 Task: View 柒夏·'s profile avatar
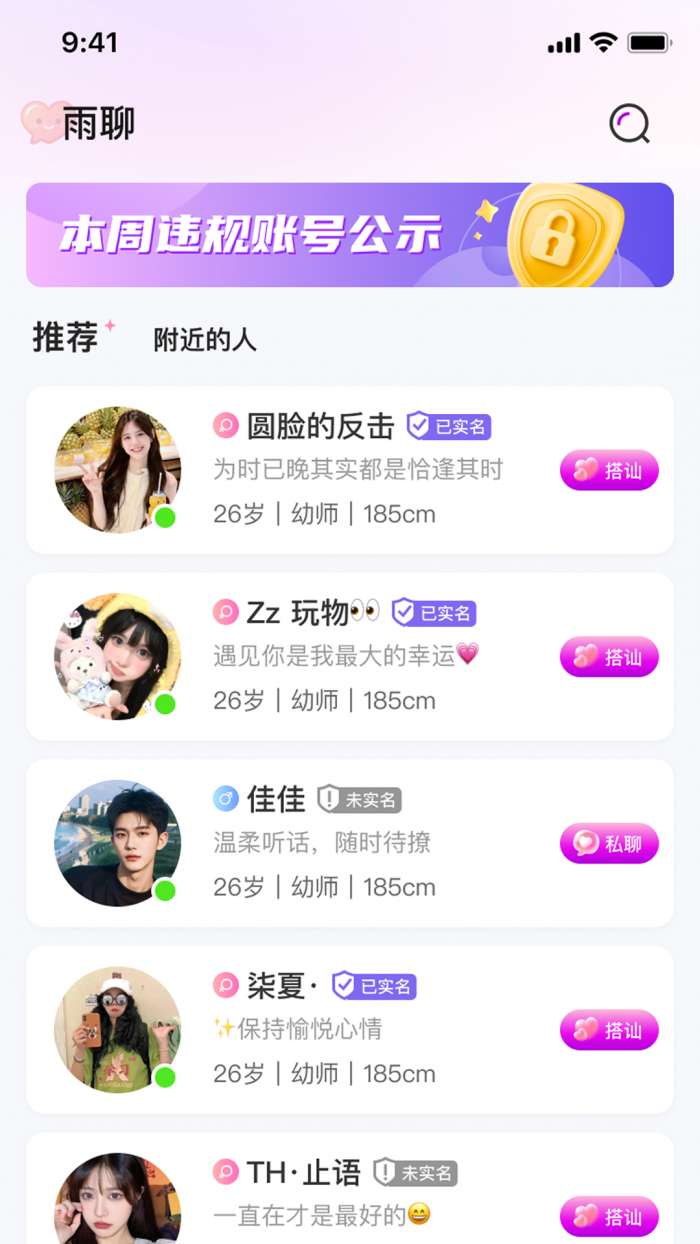coord(117,1029)
